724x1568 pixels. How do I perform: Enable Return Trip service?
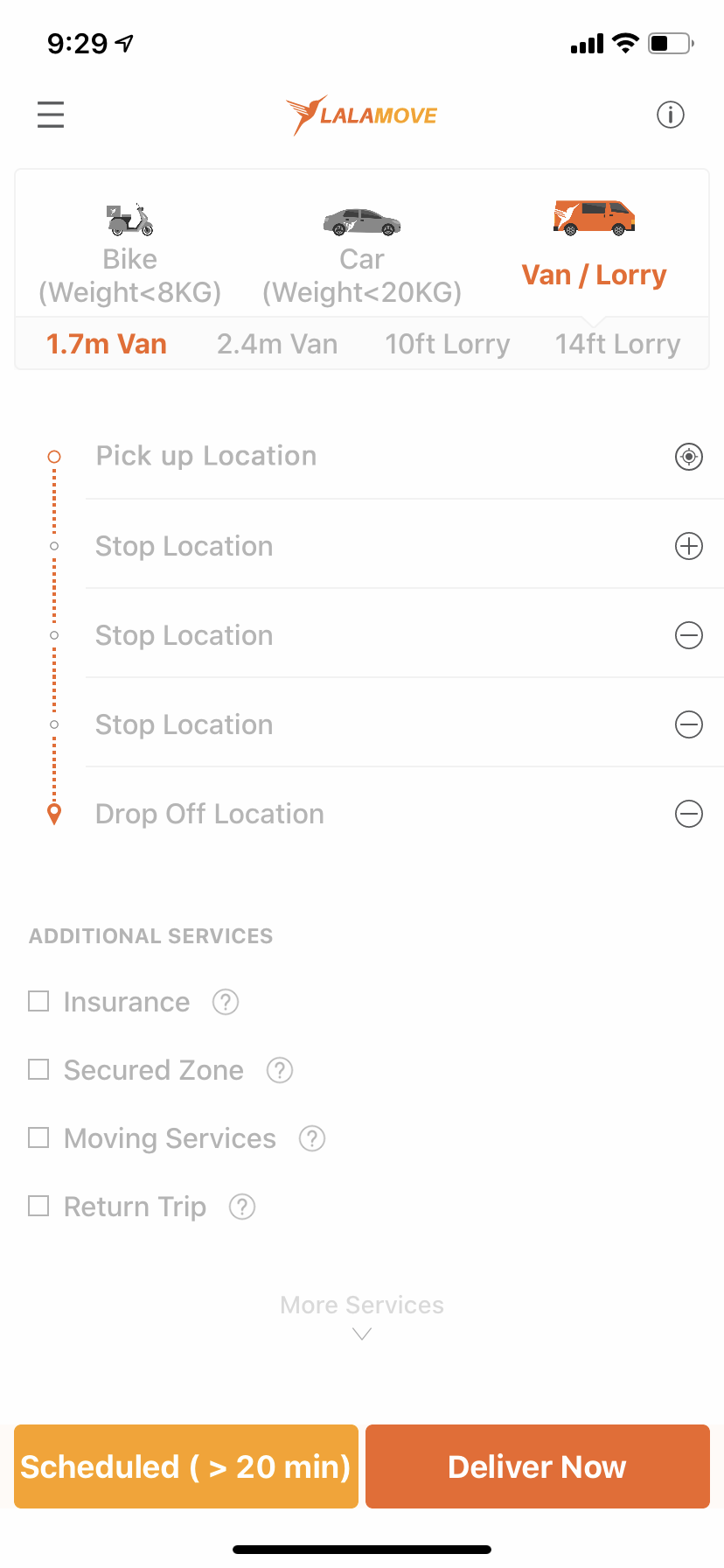click(38, 1206)
